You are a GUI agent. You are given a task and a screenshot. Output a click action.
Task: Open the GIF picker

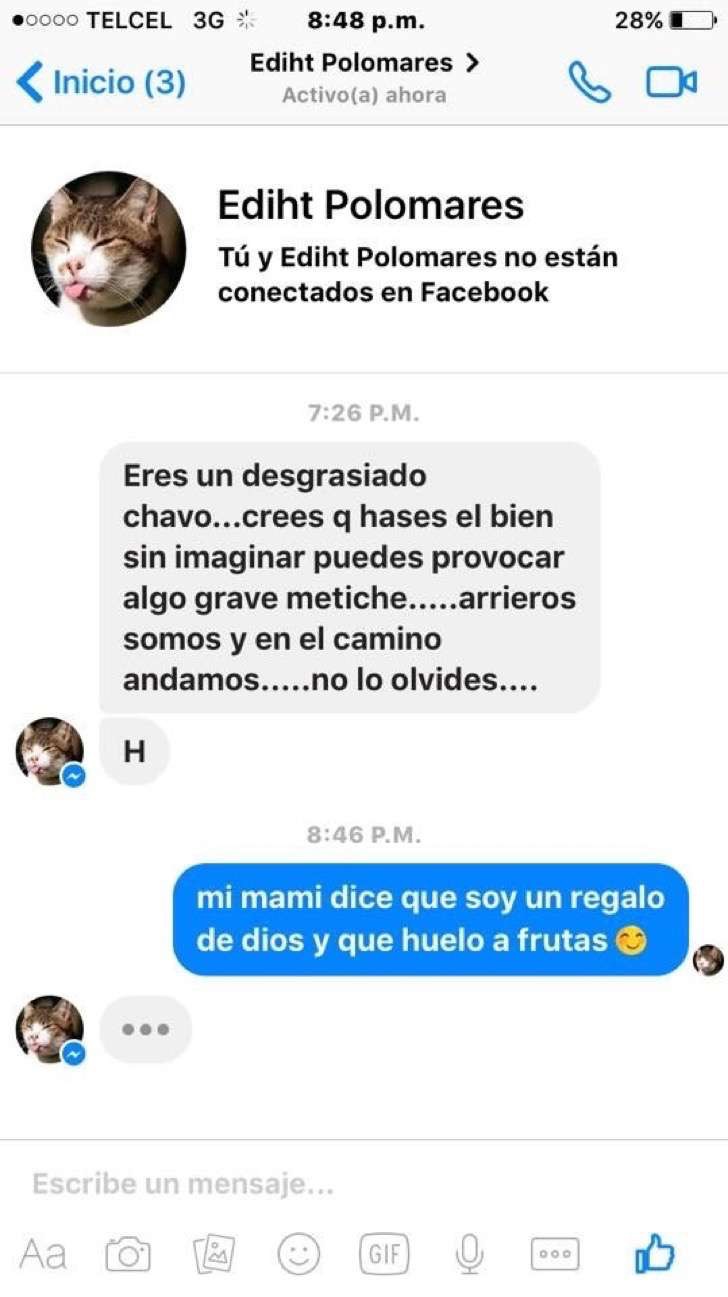click(384, 1253)
